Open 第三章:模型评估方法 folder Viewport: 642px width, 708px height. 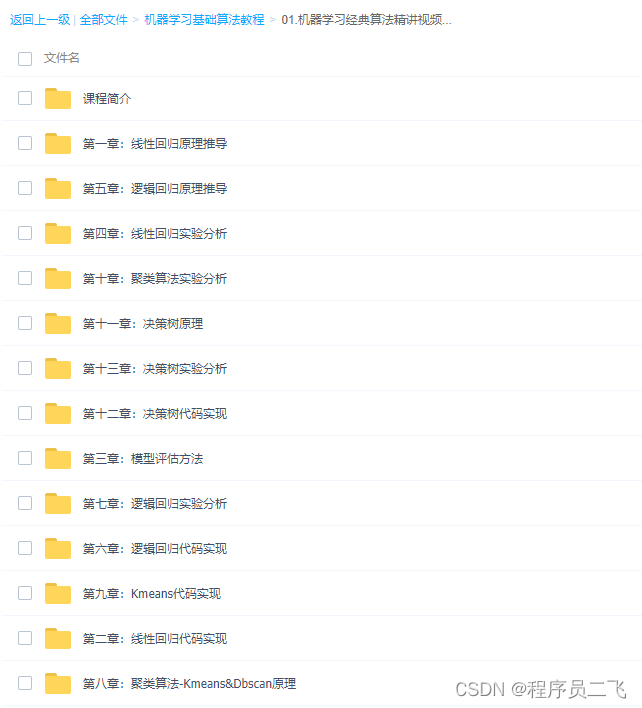tap(142, 459)
